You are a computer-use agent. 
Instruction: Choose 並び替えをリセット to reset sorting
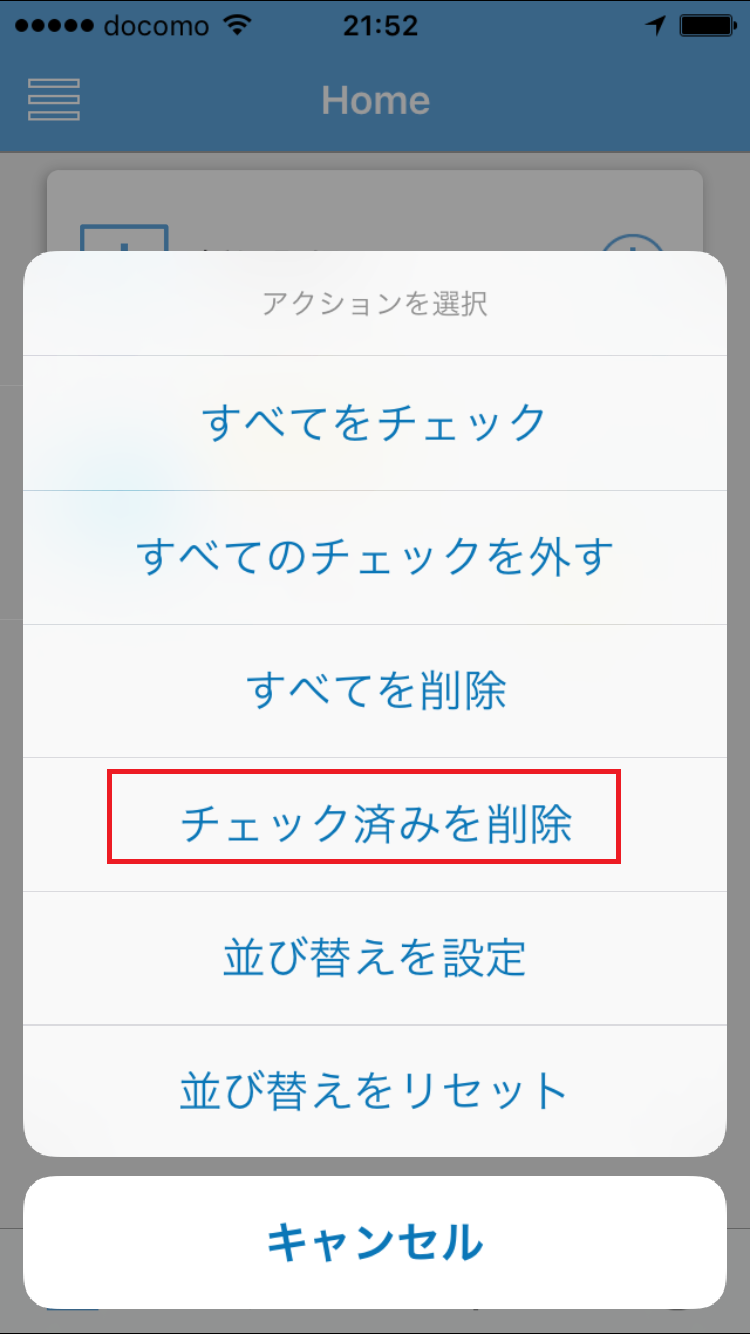(x=375, y=1091)
